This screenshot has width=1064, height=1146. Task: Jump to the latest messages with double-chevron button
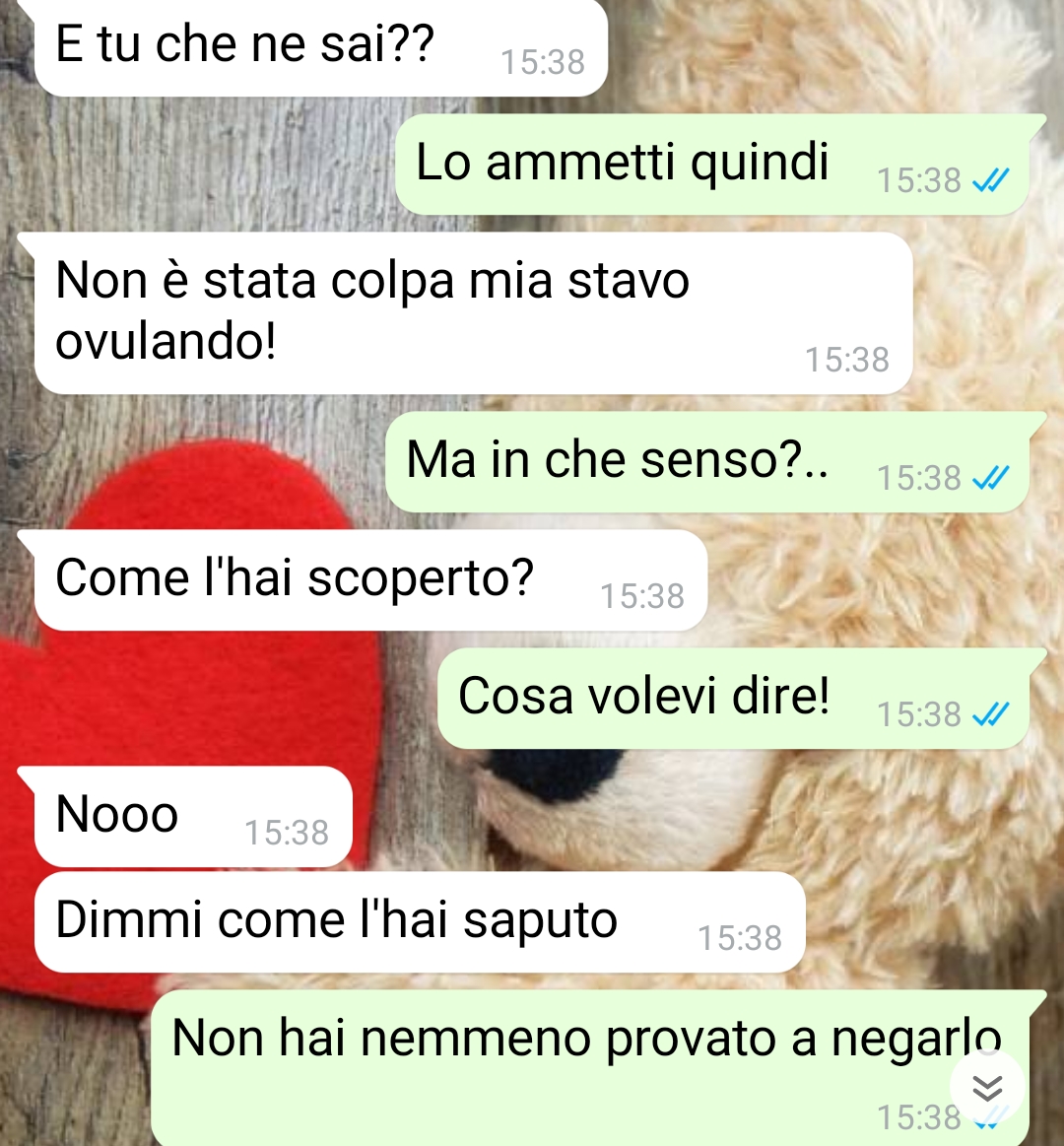(987, 1087)
